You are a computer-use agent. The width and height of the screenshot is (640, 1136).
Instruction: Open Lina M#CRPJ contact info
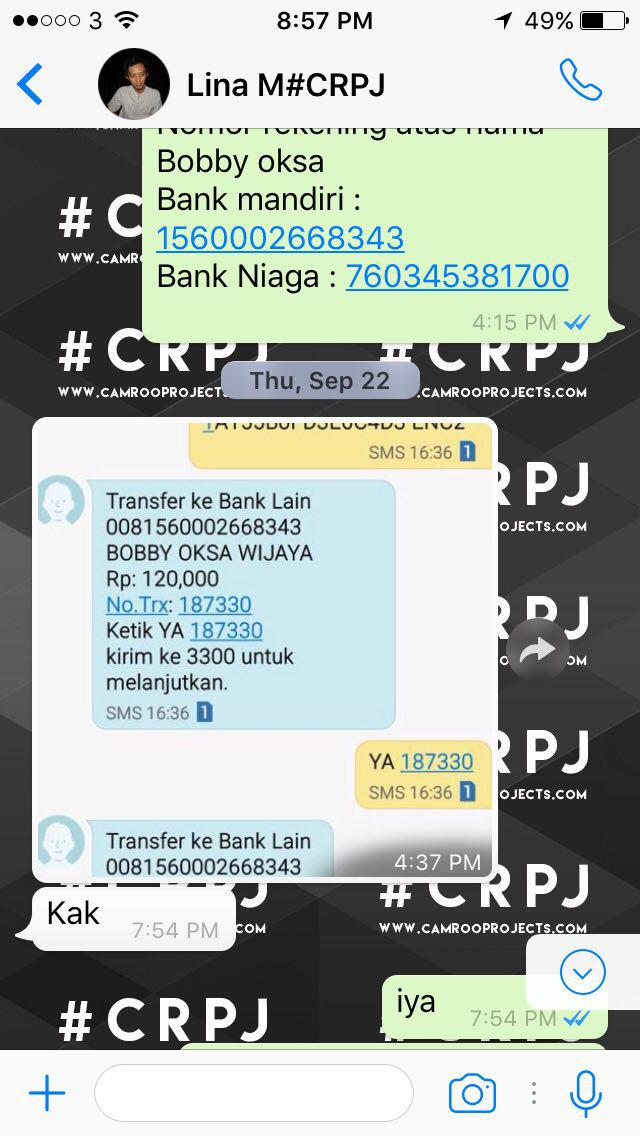[285, 84]
